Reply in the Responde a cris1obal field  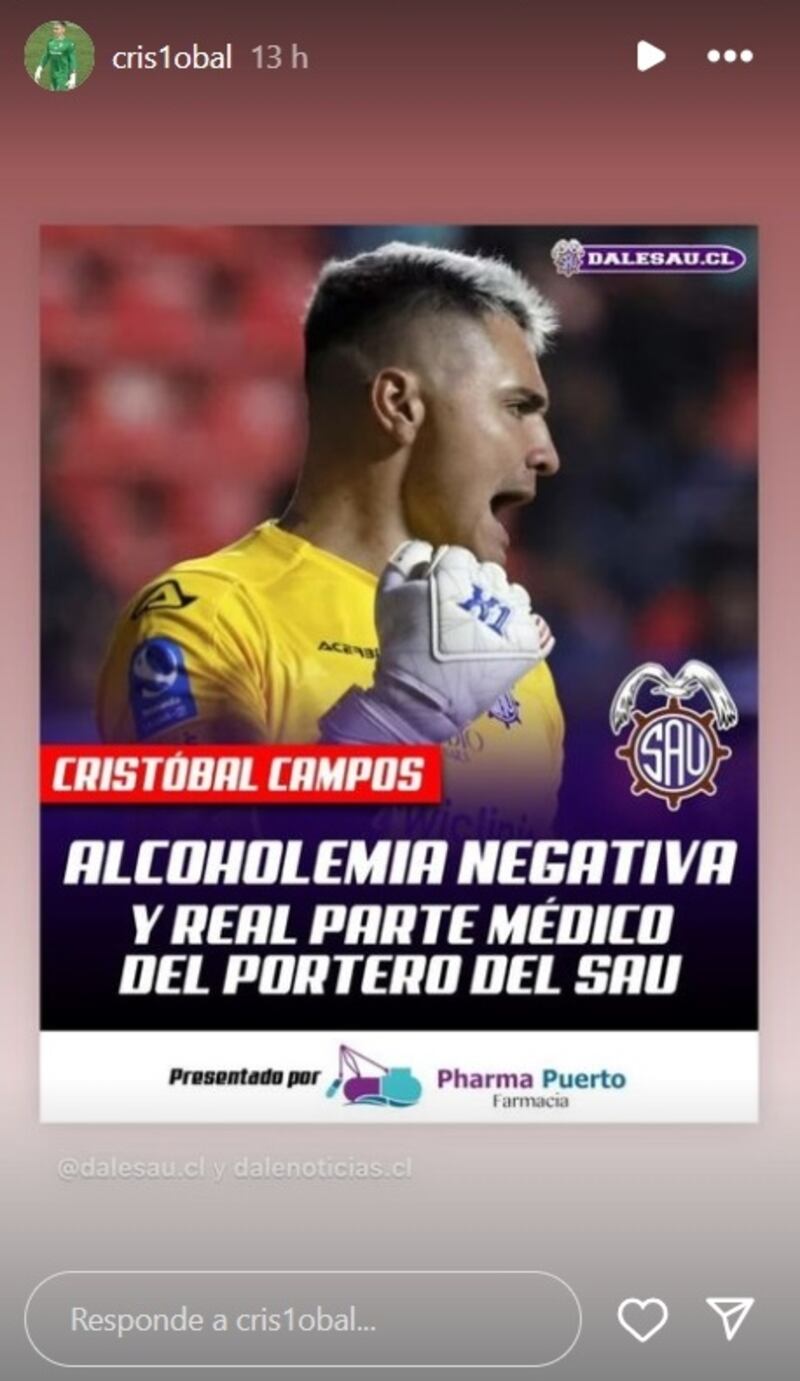pyautogui.click(x=302, y=1319)
